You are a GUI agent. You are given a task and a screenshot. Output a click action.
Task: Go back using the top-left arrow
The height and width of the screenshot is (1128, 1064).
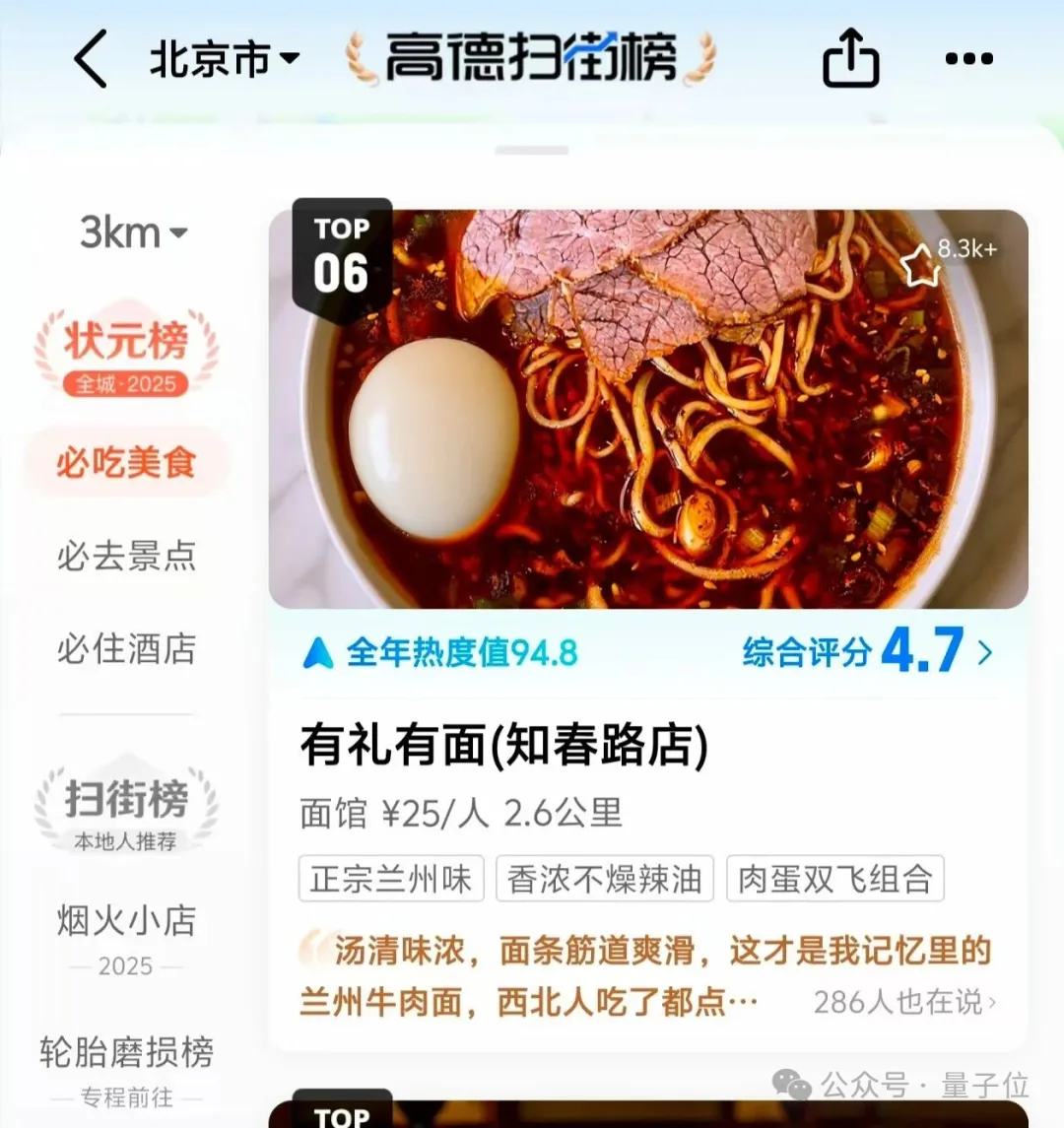pyautogui.click(x=91, y=60)
